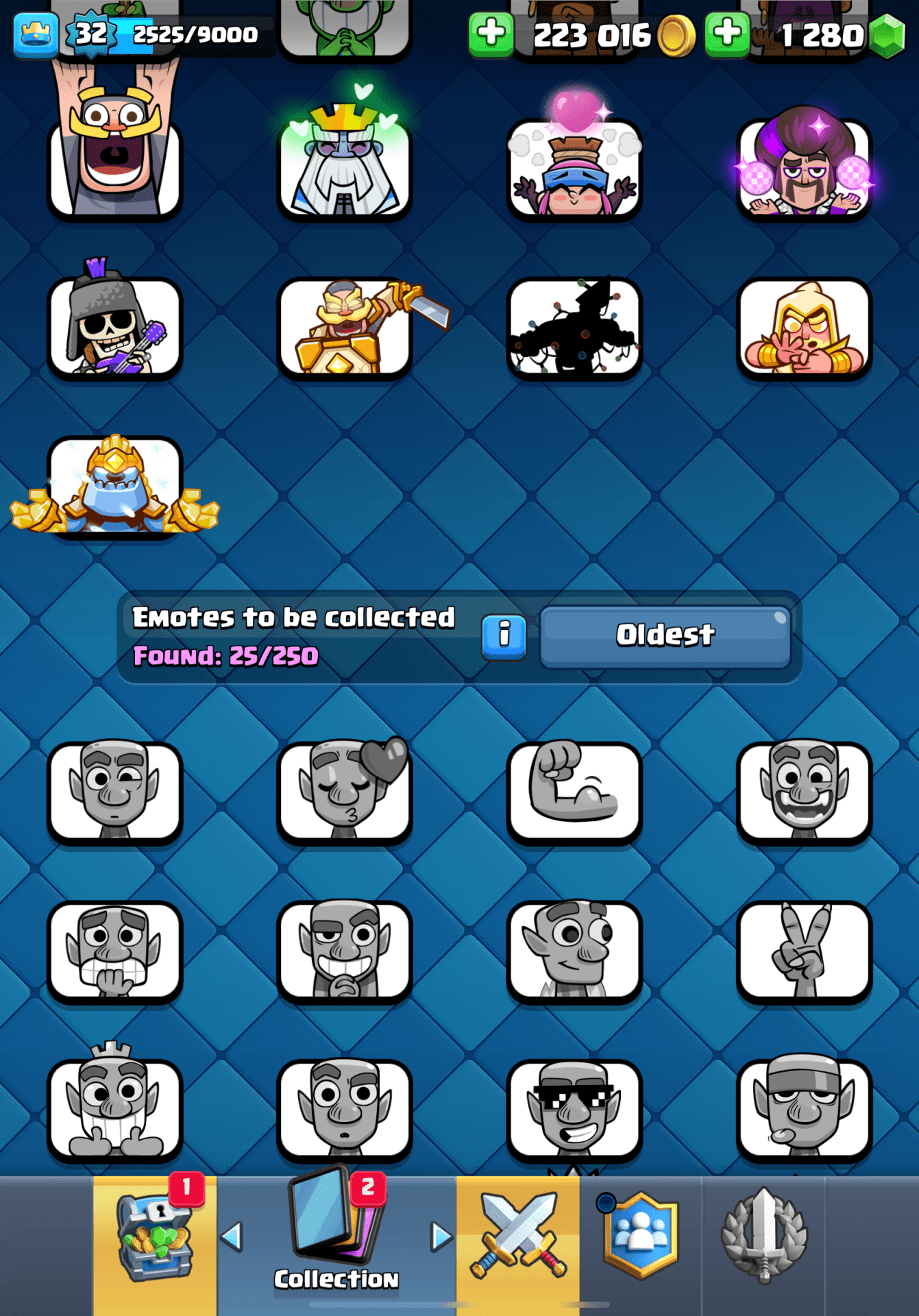Viewport: 919px width, 1316px height.
Task: Open the locked flexing bicep emote
Action: click(x=574, y=791)
